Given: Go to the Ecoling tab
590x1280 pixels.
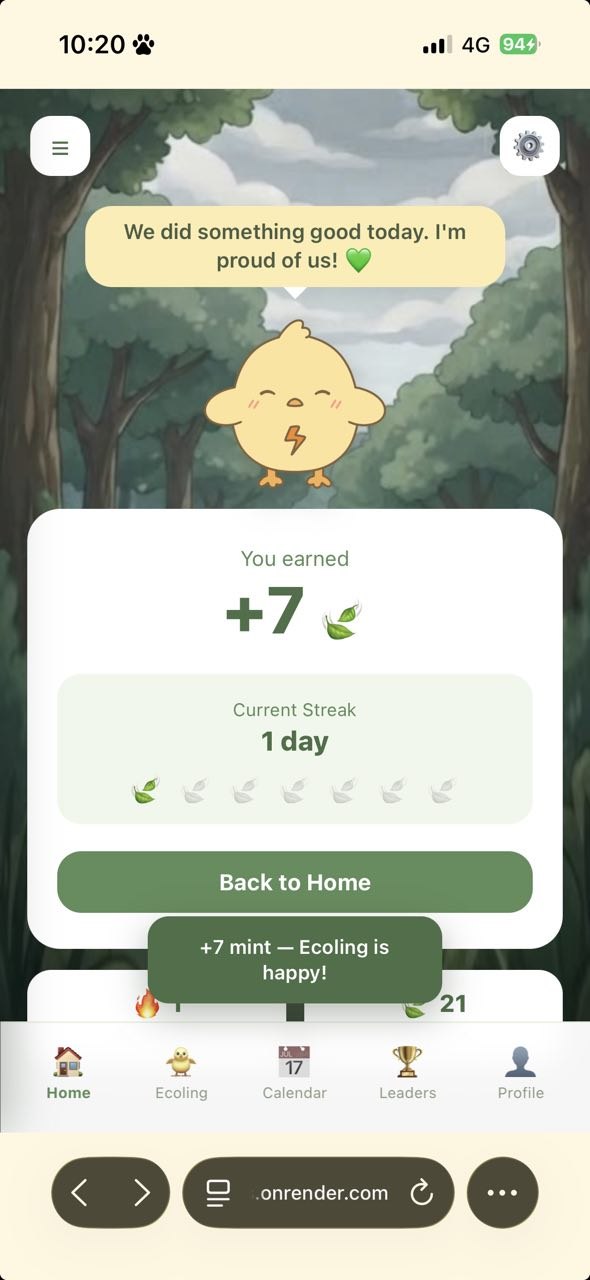Looking at the screenshot, I should click(x=181, y=1073).
